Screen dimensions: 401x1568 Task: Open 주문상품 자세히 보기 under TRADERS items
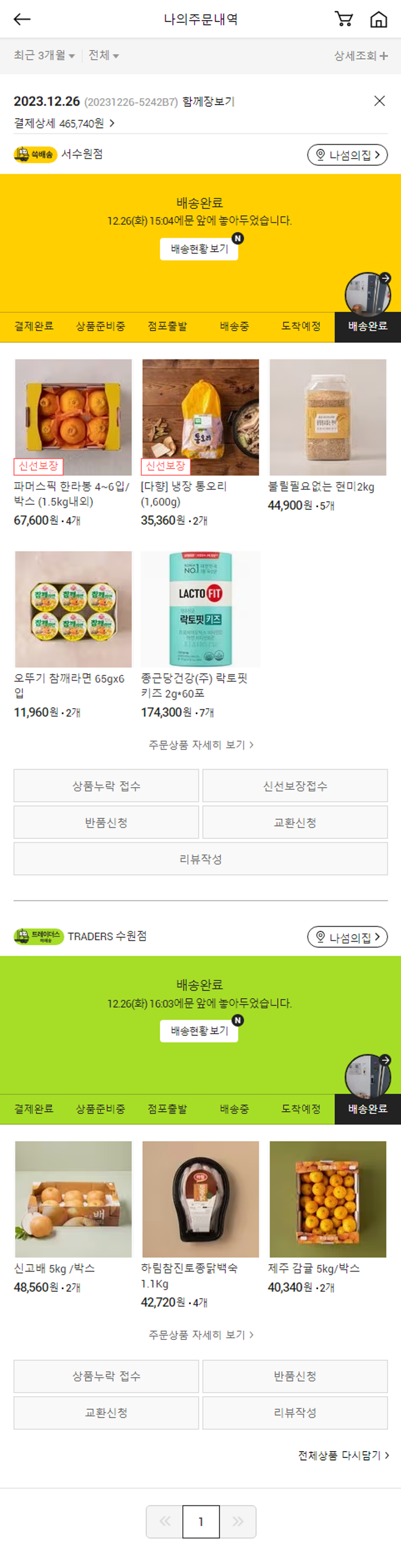[200, 1335]
